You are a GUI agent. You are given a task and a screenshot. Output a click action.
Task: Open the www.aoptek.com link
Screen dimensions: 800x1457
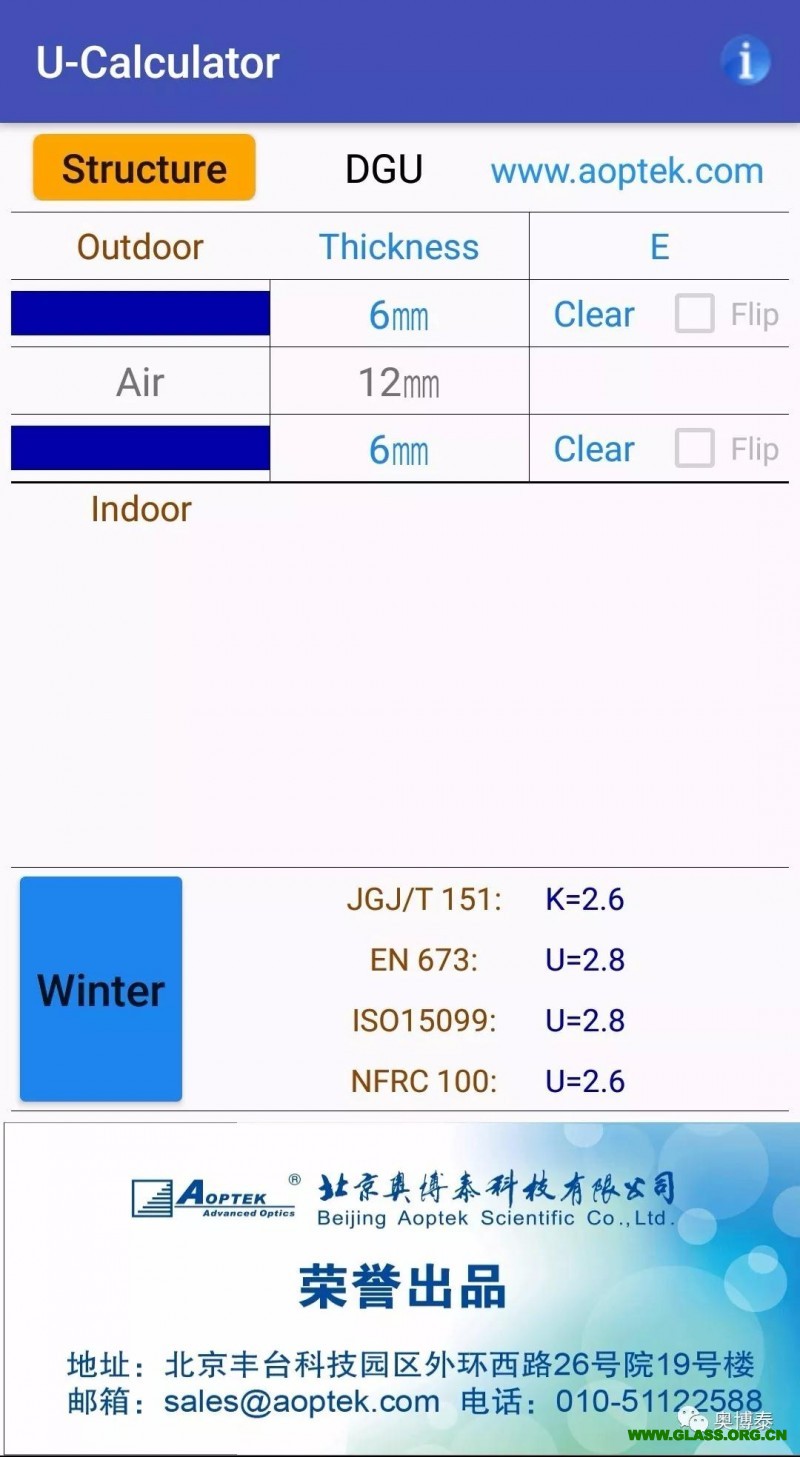coord(627,171)
